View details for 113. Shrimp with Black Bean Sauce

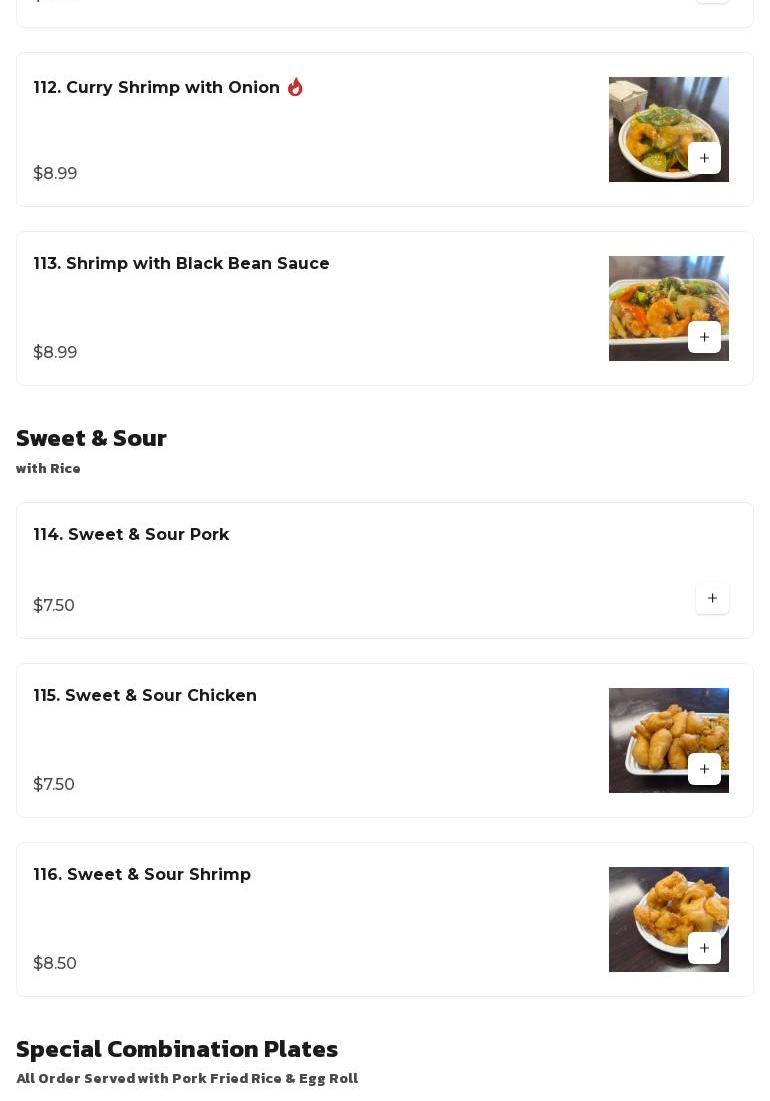(181, 264)
